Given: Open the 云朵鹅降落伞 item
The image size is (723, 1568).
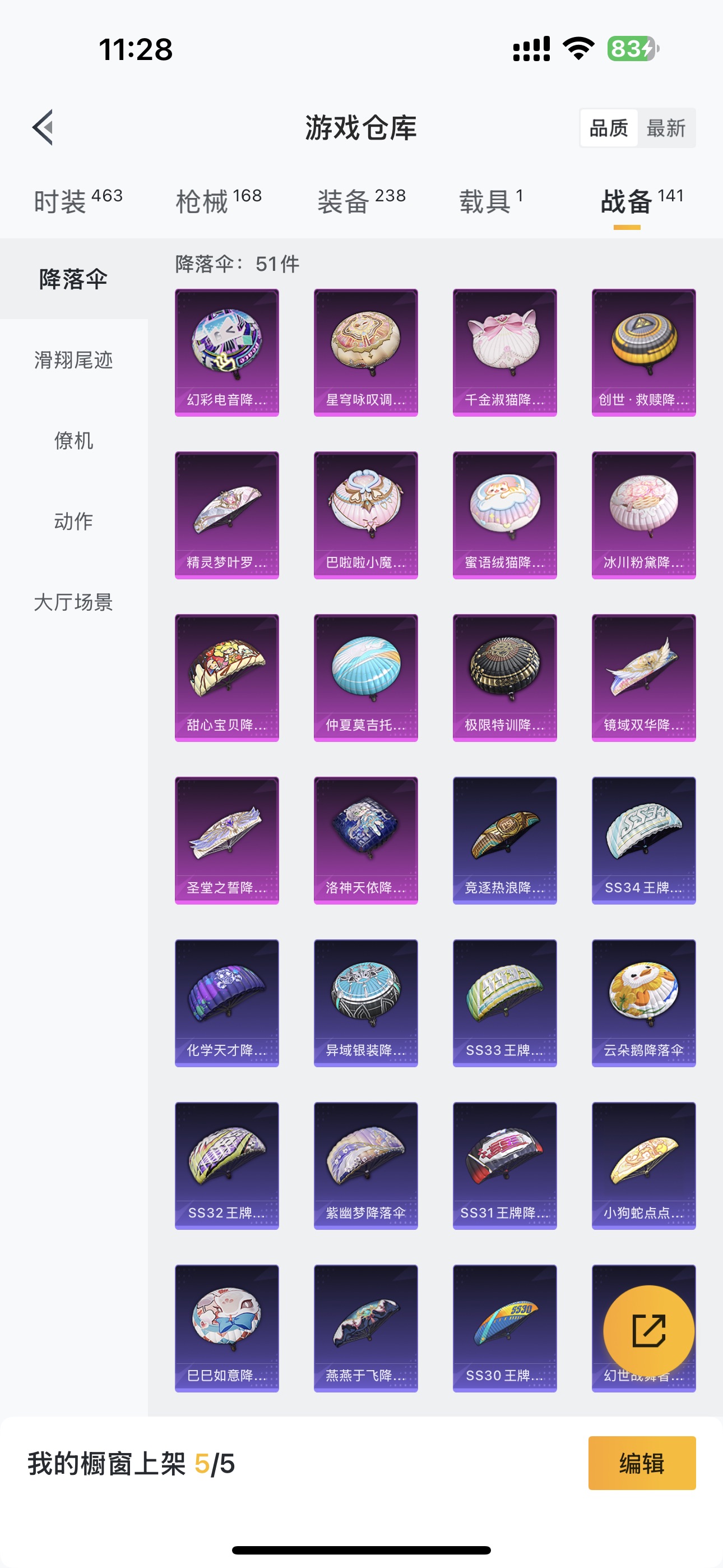Looking at the screenshot, I should 643,1003.
